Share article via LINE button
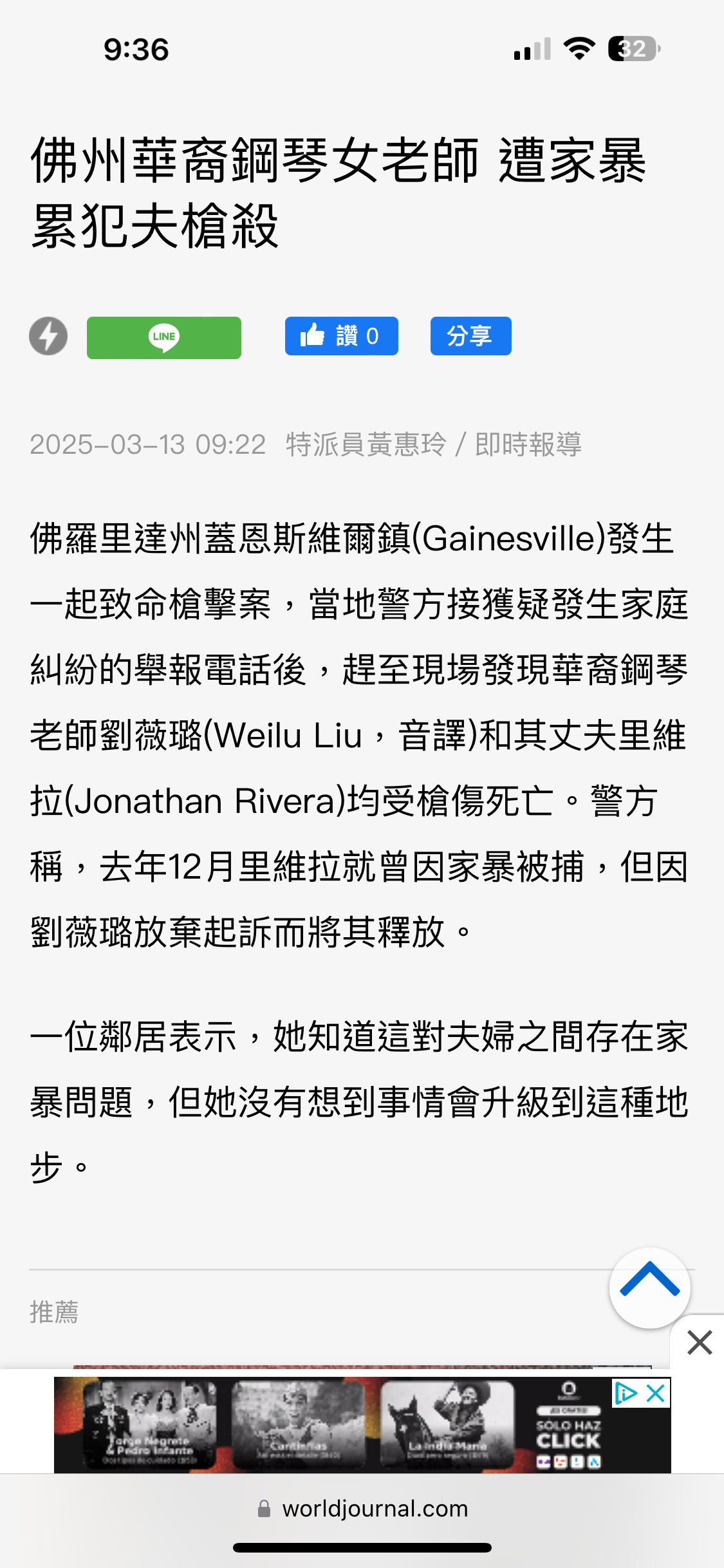 pyautogui.click(x=164, y=337)
